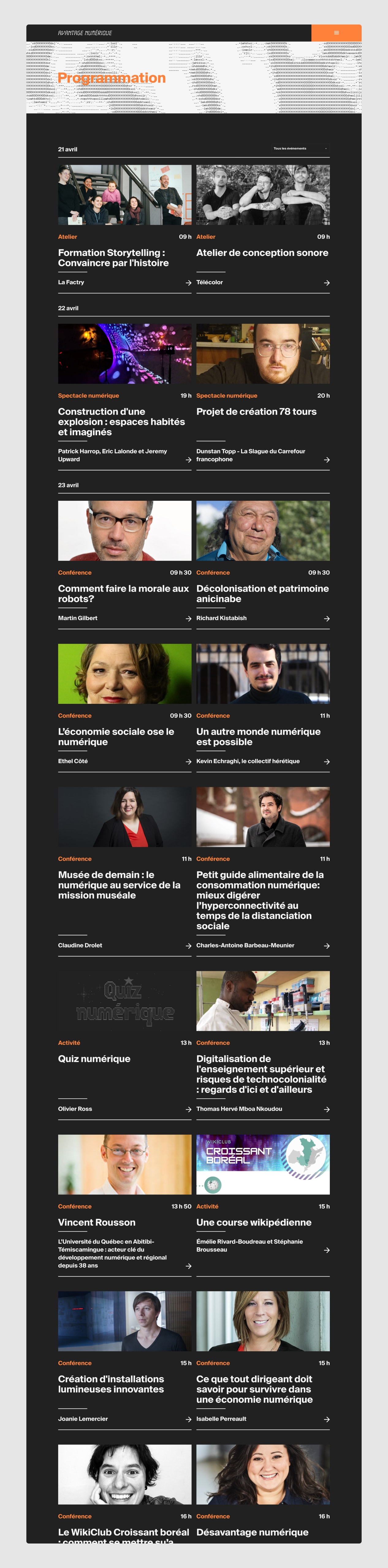
Task: Open 'Projet de création 78 tours'
Action: coord(256,411)
